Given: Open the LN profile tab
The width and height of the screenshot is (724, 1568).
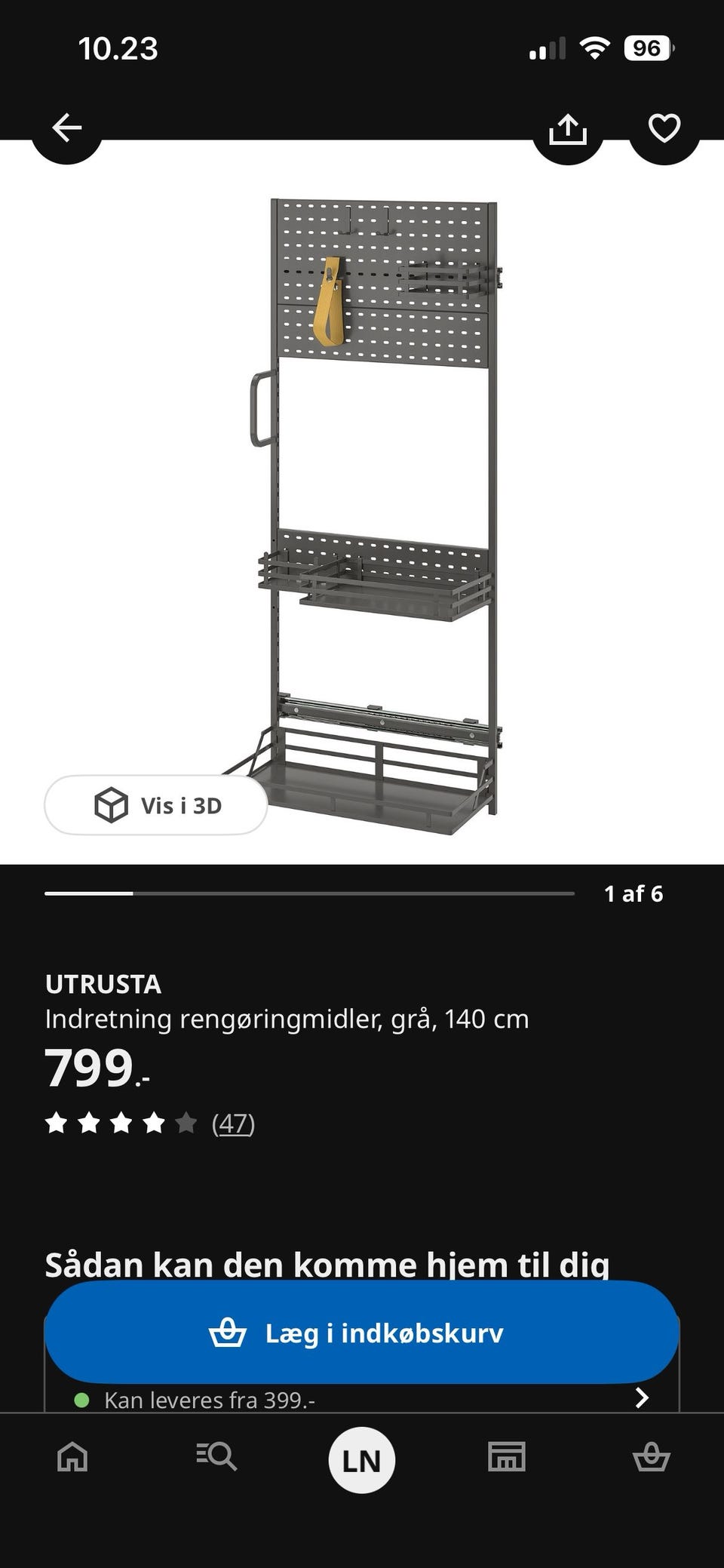Looking at the screenshot, I should 362,1460.
